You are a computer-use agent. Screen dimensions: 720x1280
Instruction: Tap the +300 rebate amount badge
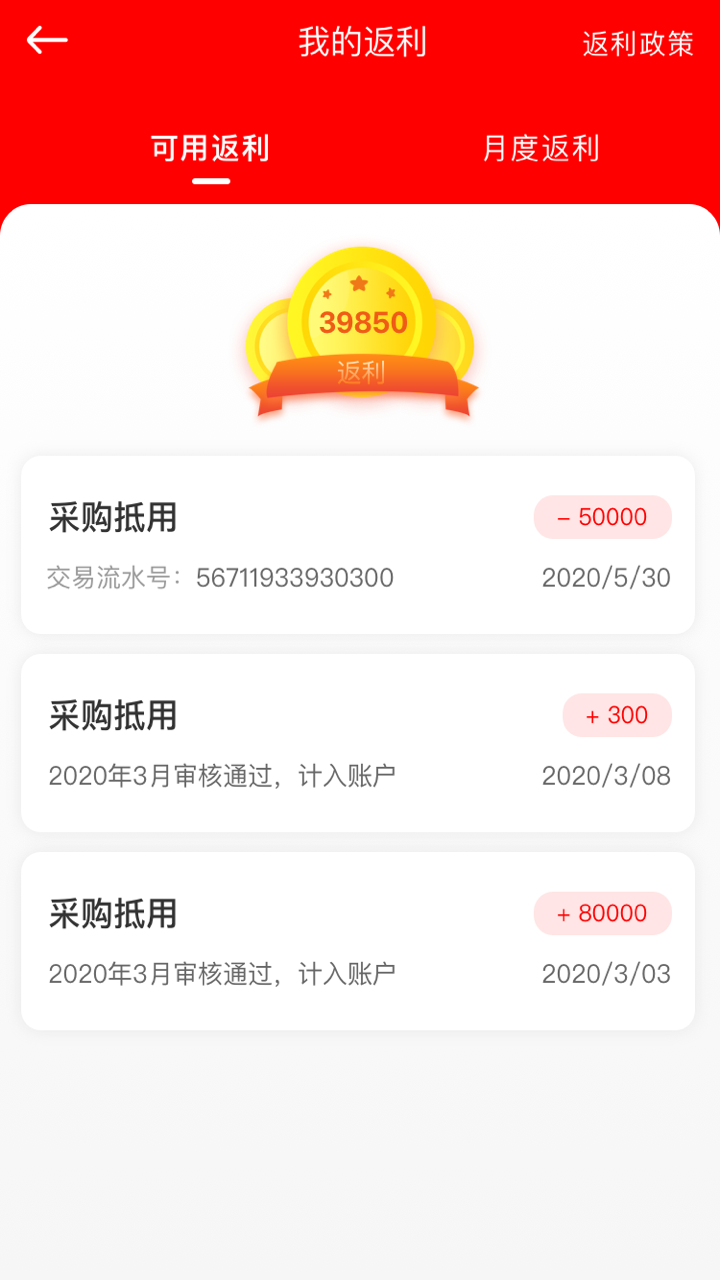pos(617,715)
